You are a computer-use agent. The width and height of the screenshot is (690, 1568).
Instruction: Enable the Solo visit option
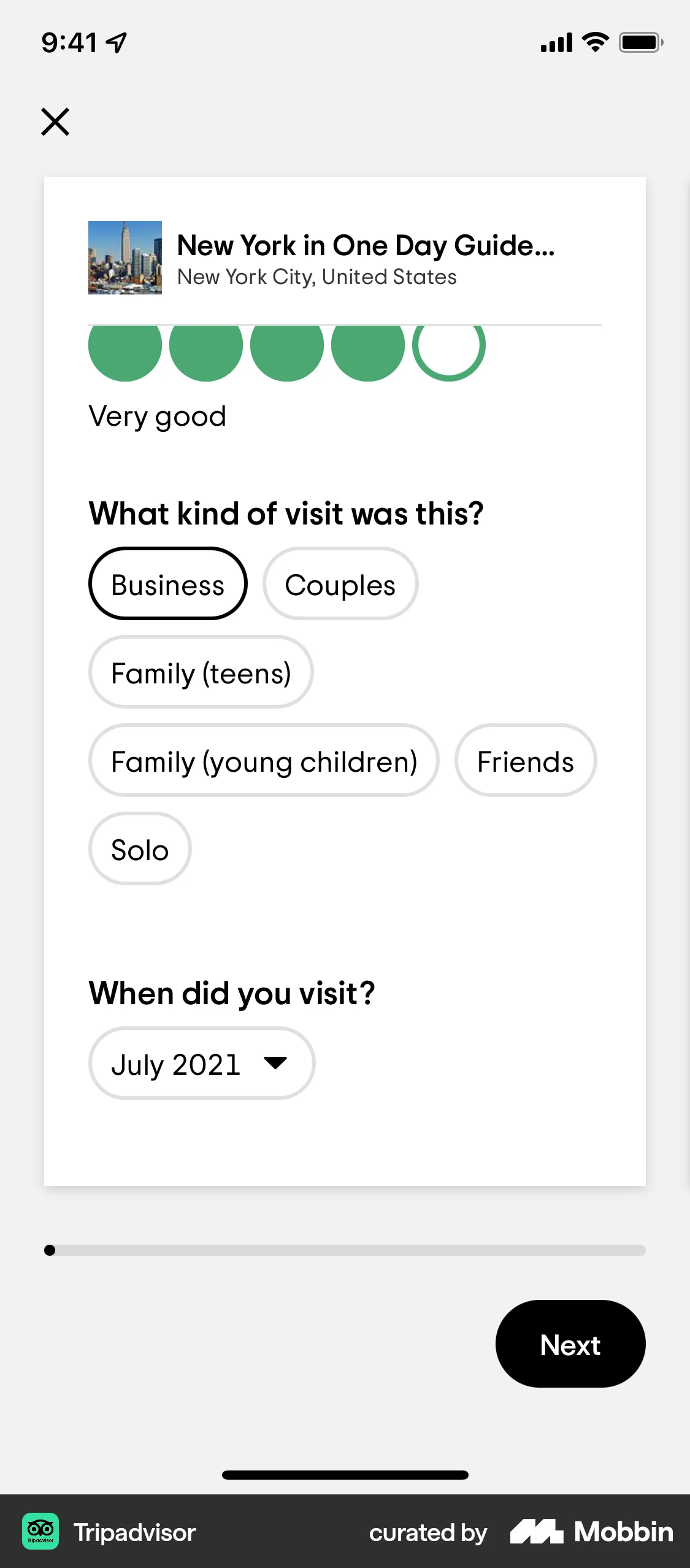point(139,849)
